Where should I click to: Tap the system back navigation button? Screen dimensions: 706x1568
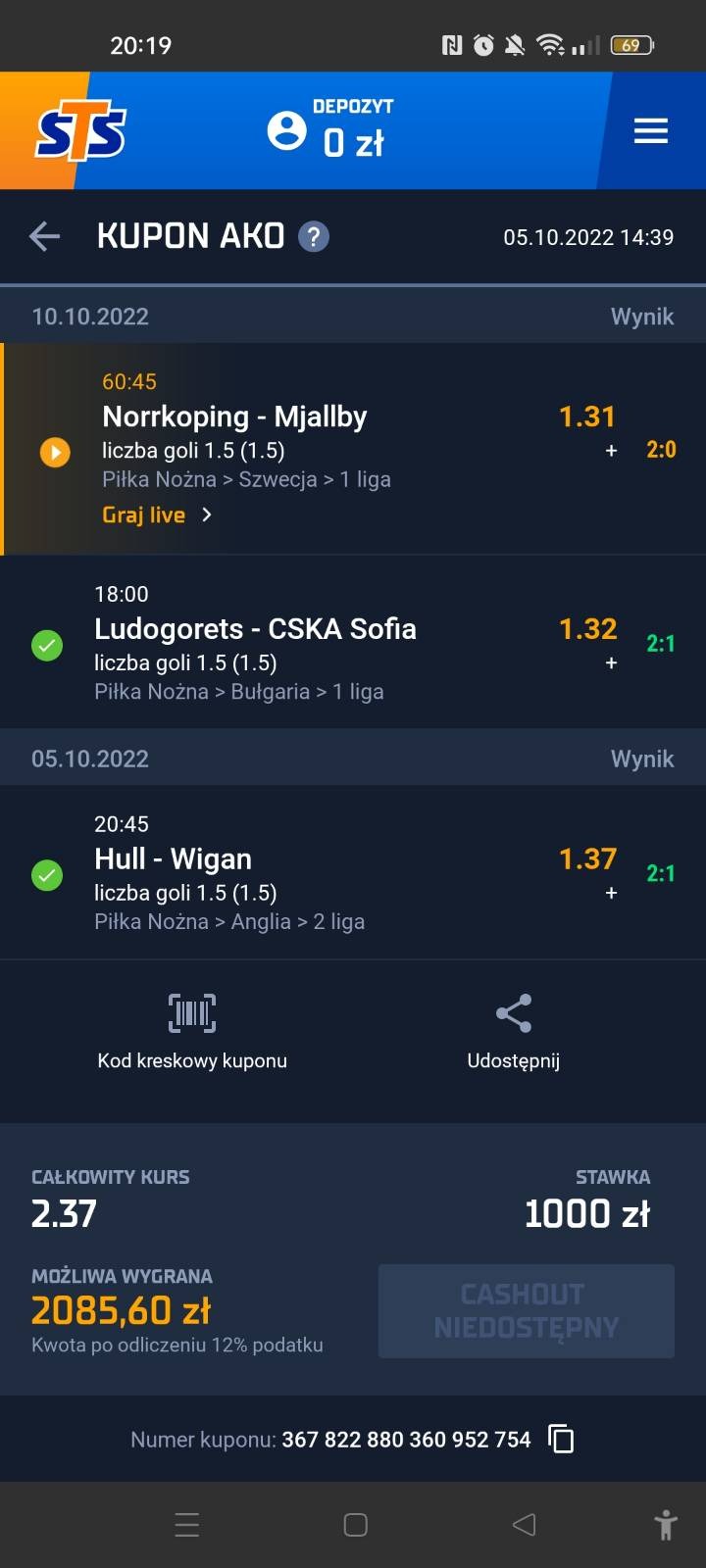pos(524,1524)
